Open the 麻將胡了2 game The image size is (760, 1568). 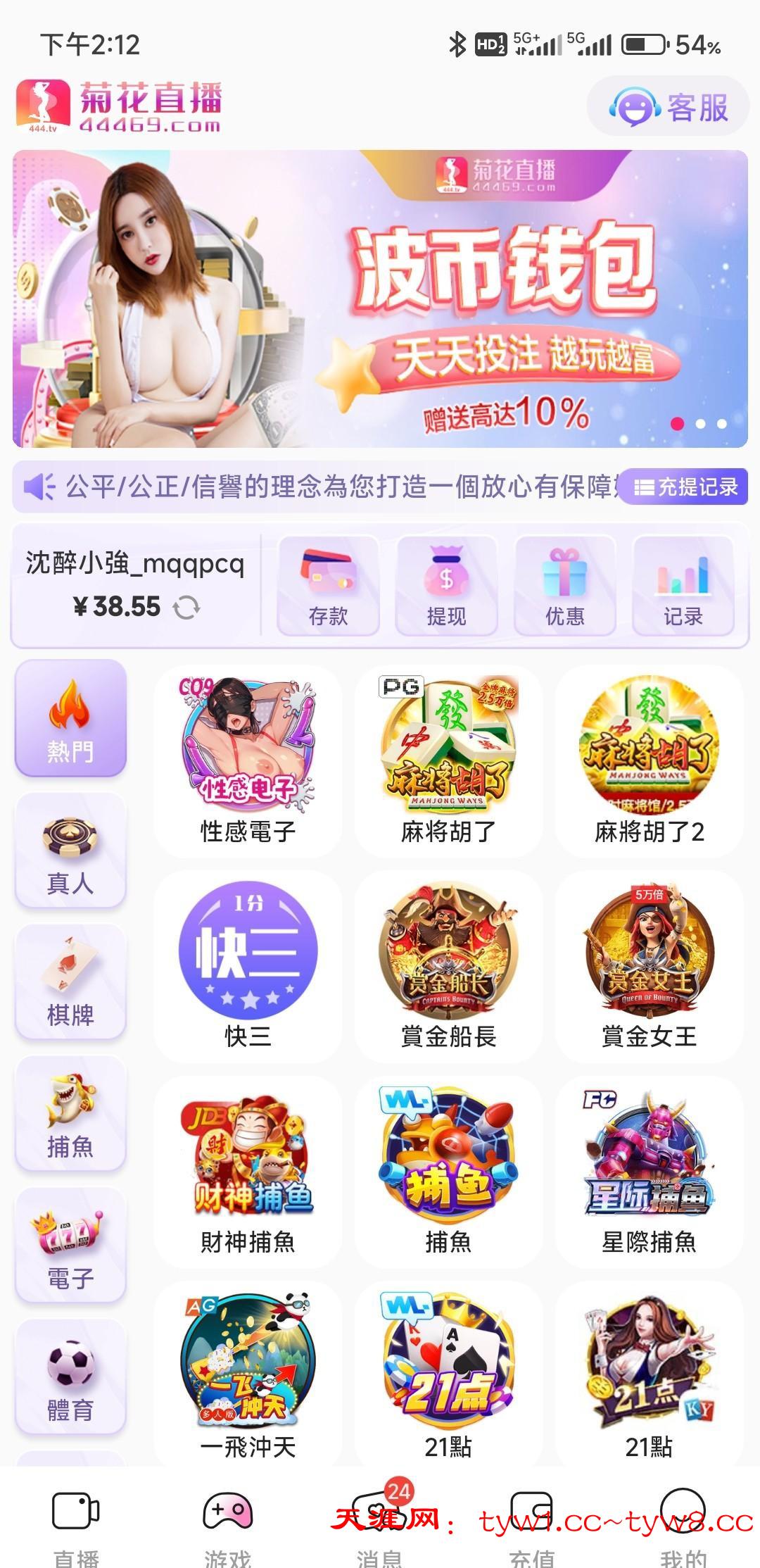(649, 760)
